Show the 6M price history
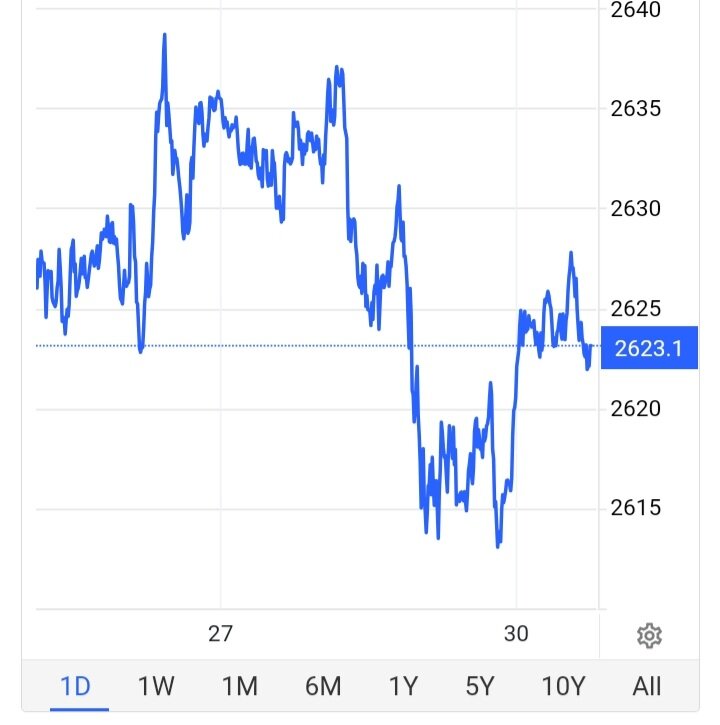The height and width of the screenshot is (725, 720). (322, 686)
